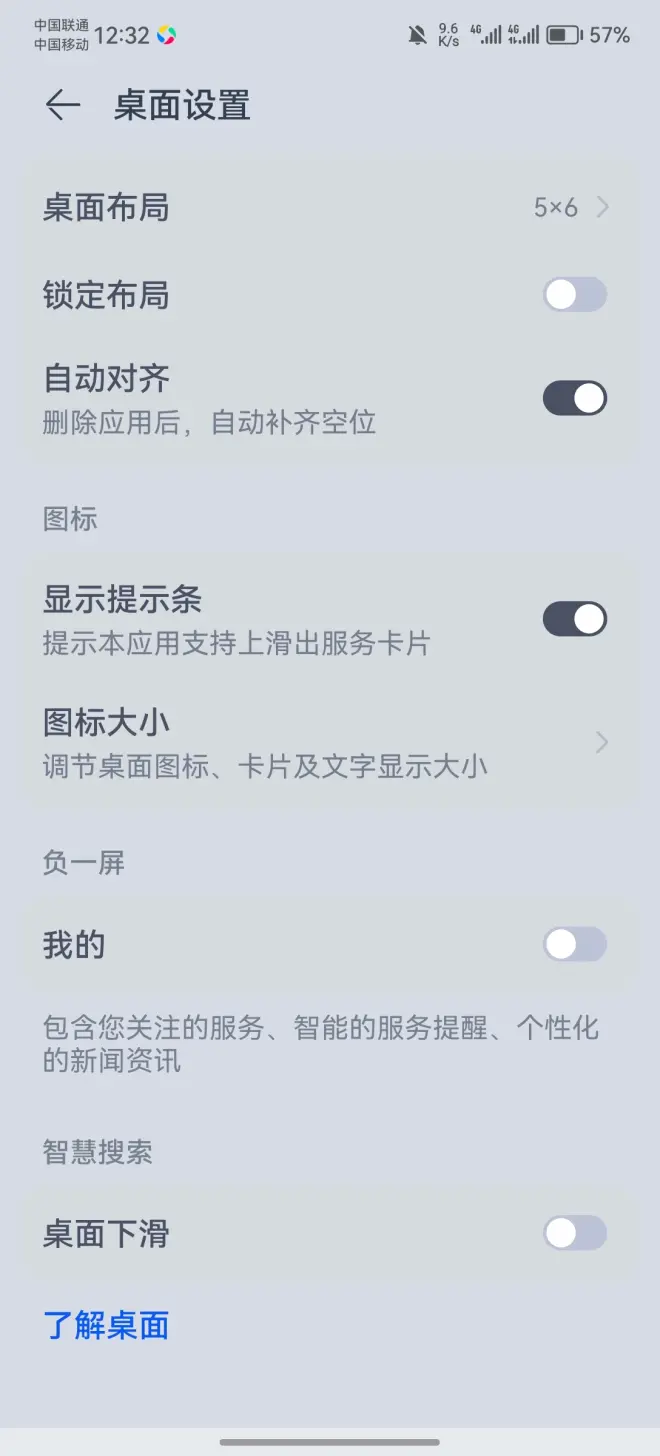Image resolution: width=660 pixels, height=1456 pixels.
Task: Go back from 桌面设置
Action: pos(62,105)
